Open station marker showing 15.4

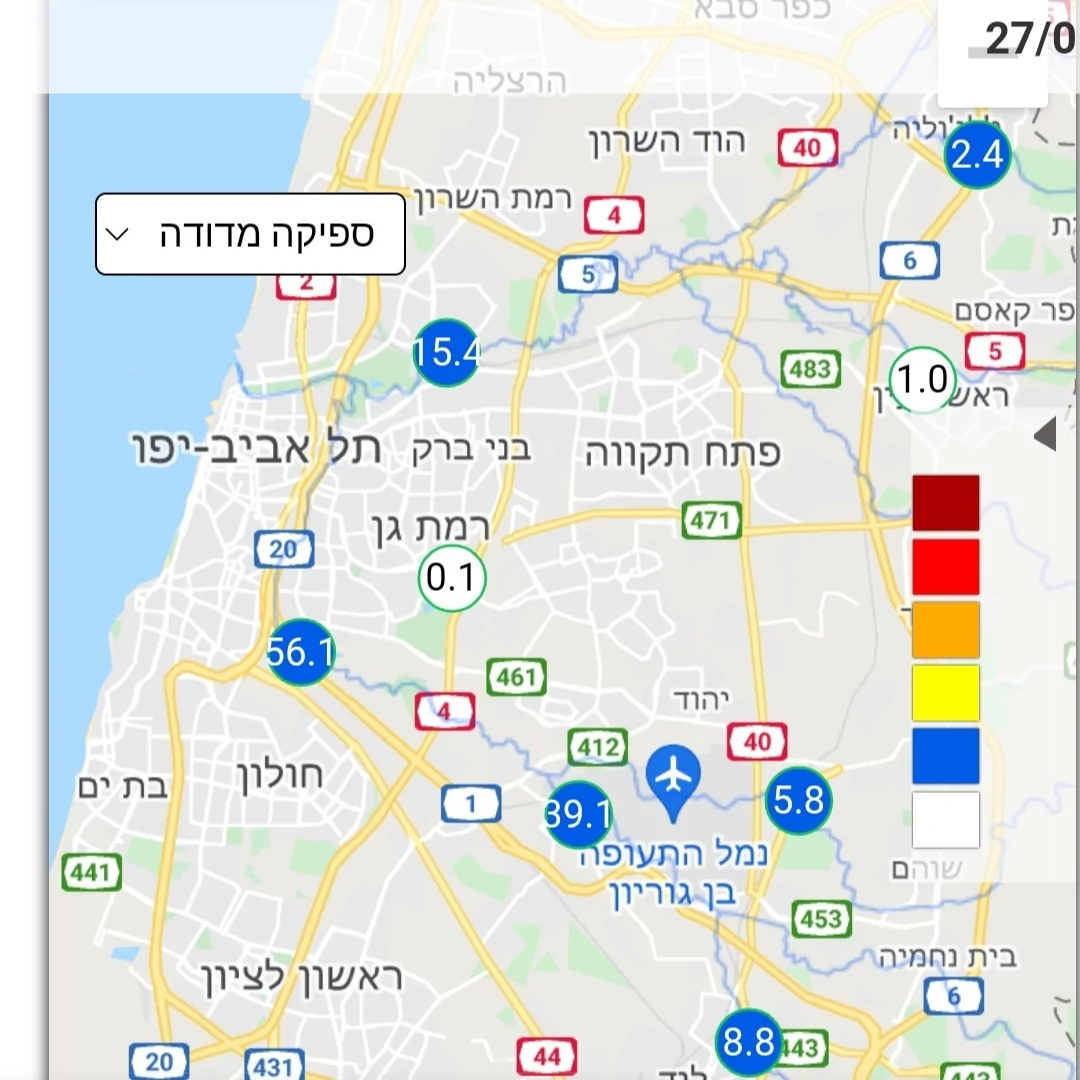tap(447, 352)
